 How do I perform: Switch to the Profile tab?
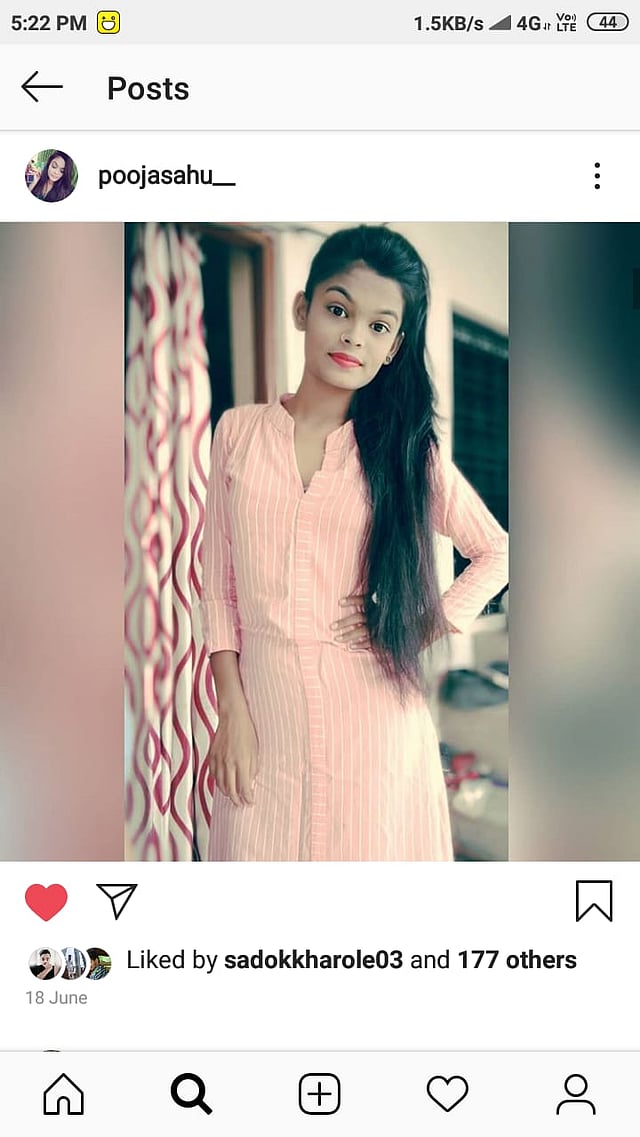tap(576, 1094)
